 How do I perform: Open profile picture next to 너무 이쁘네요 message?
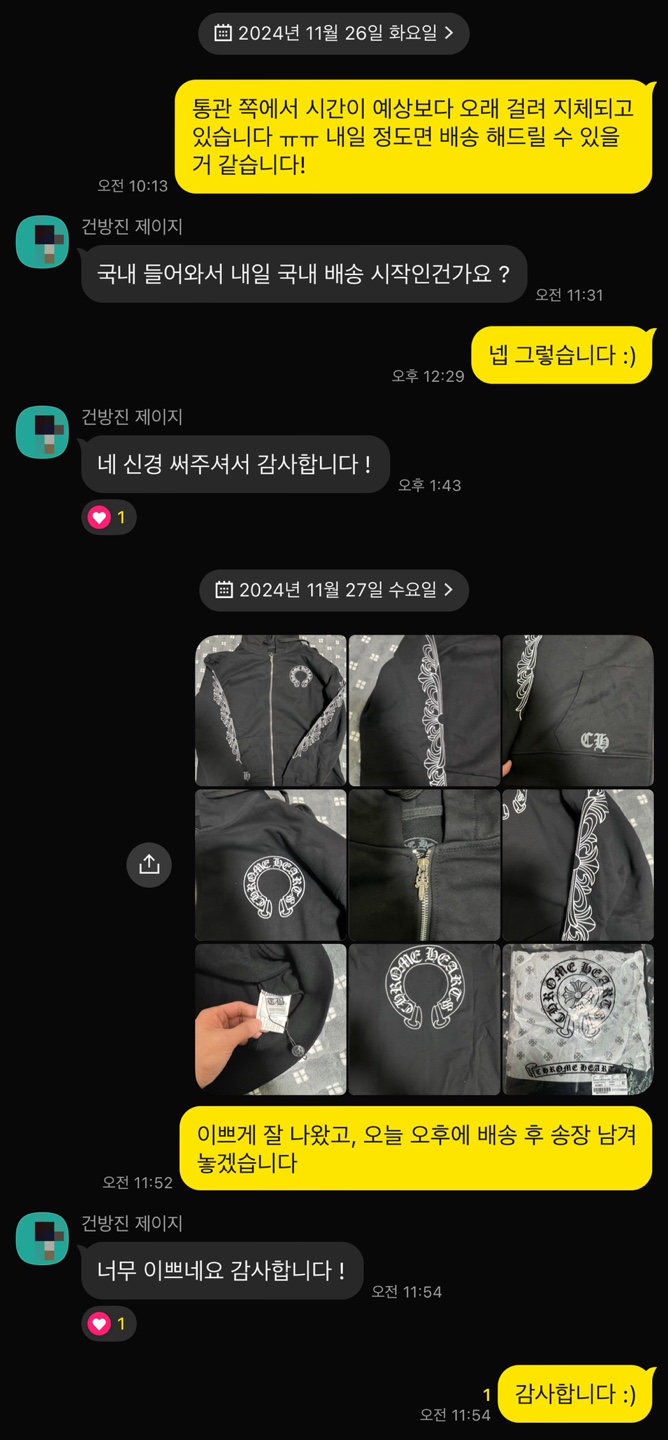pos(42,1238)
